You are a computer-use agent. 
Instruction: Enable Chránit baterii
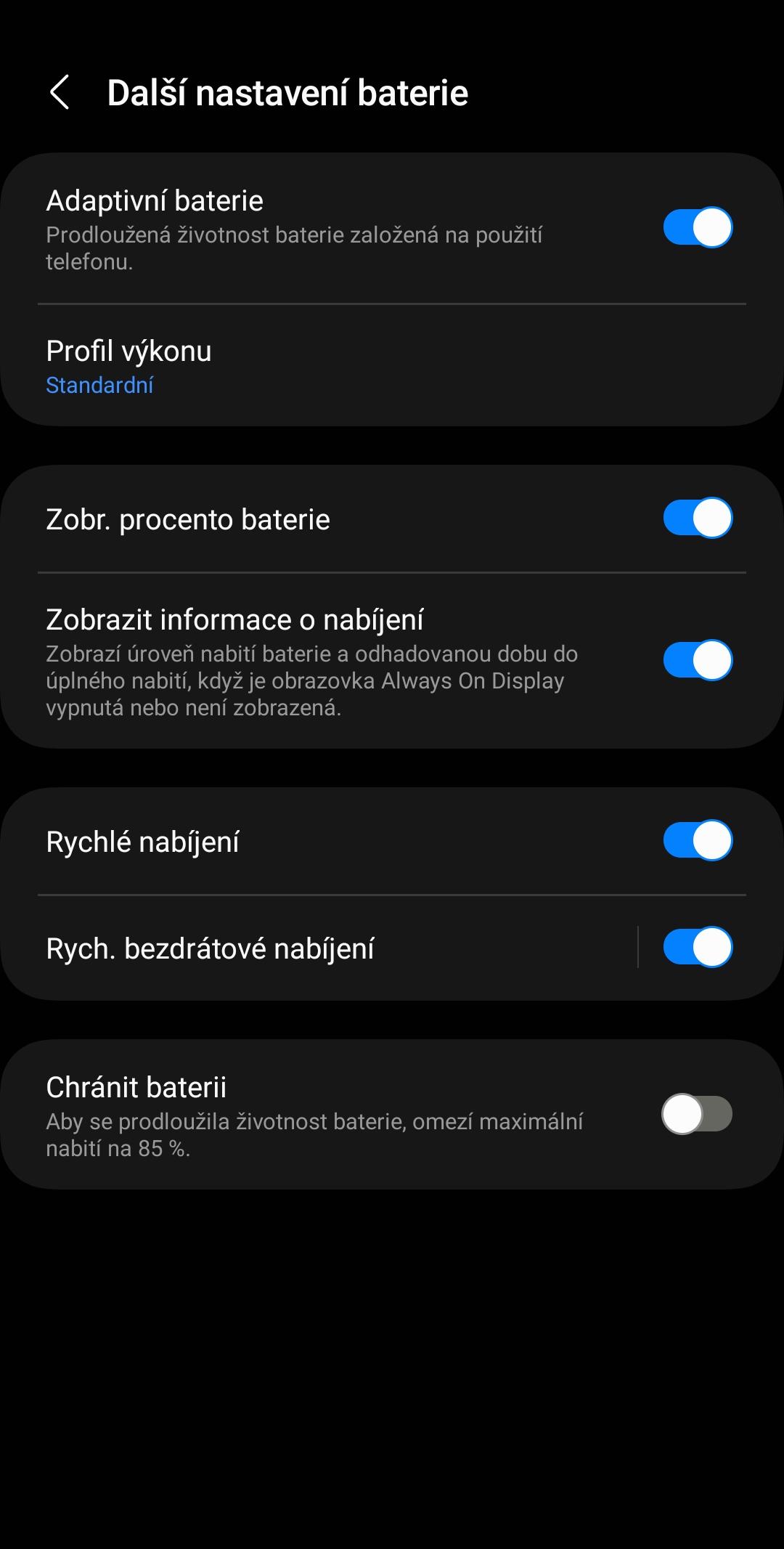[698, 1114]
